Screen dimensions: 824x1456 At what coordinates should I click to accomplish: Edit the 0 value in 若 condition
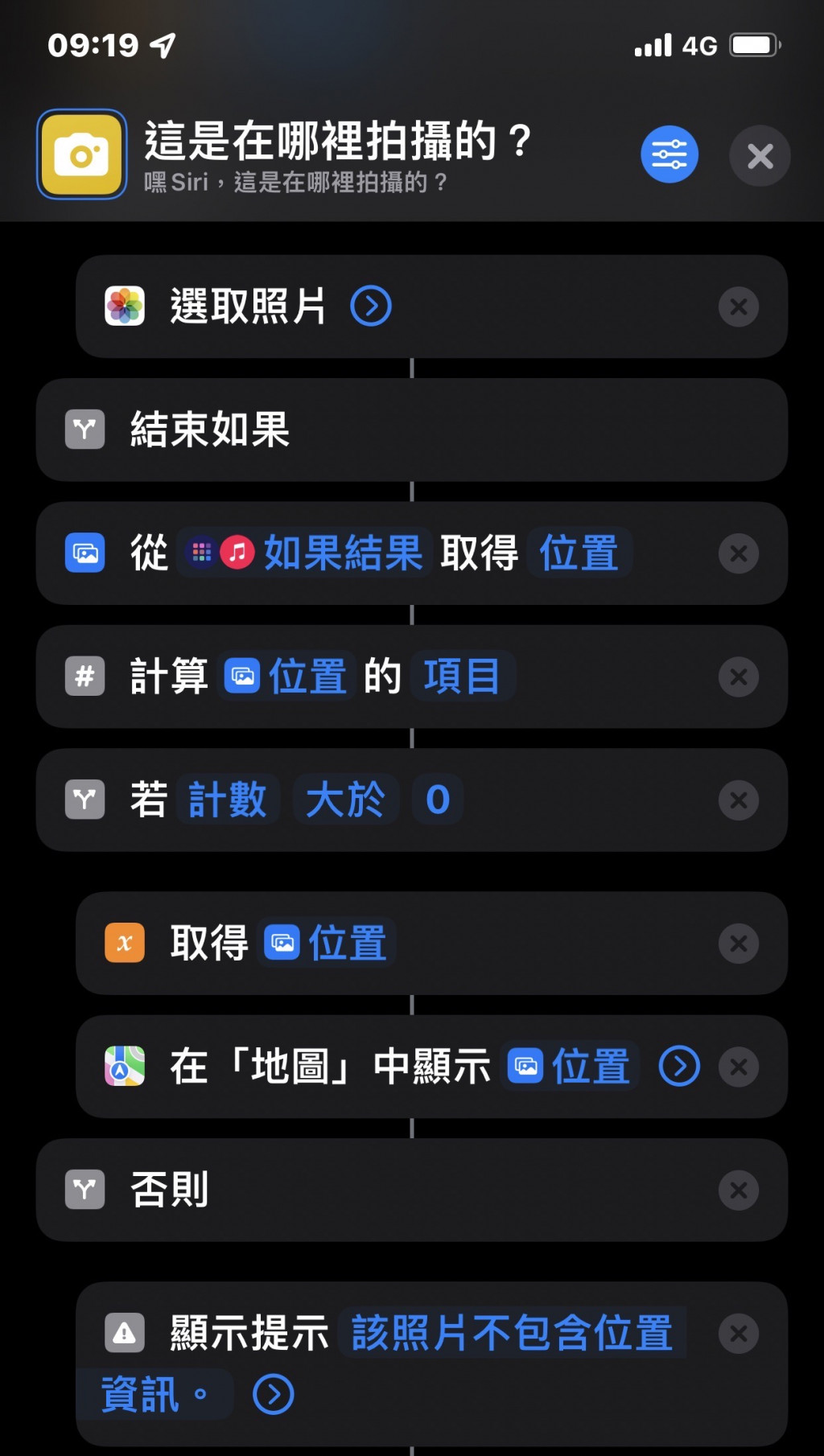(437, 800)
